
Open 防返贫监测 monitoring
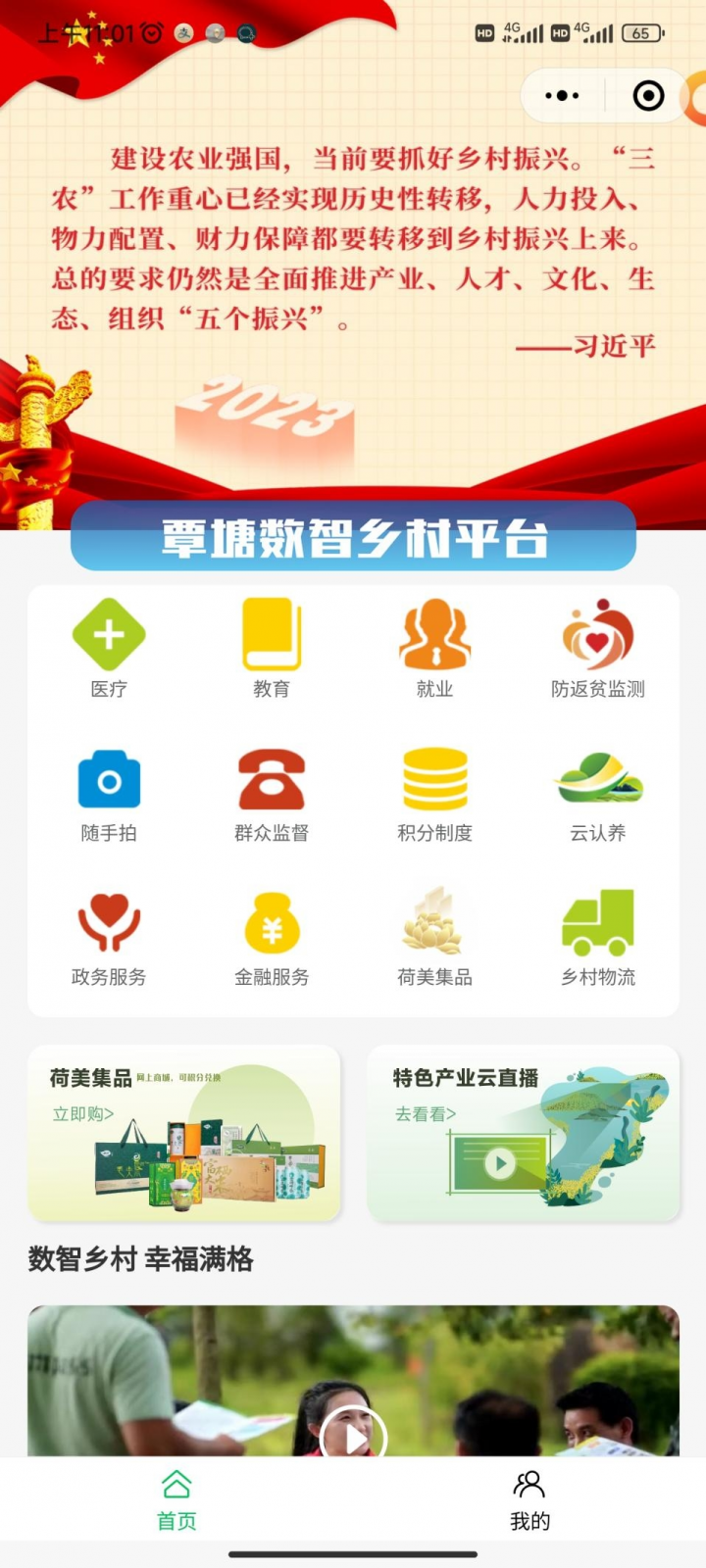(x=597, y=649)
